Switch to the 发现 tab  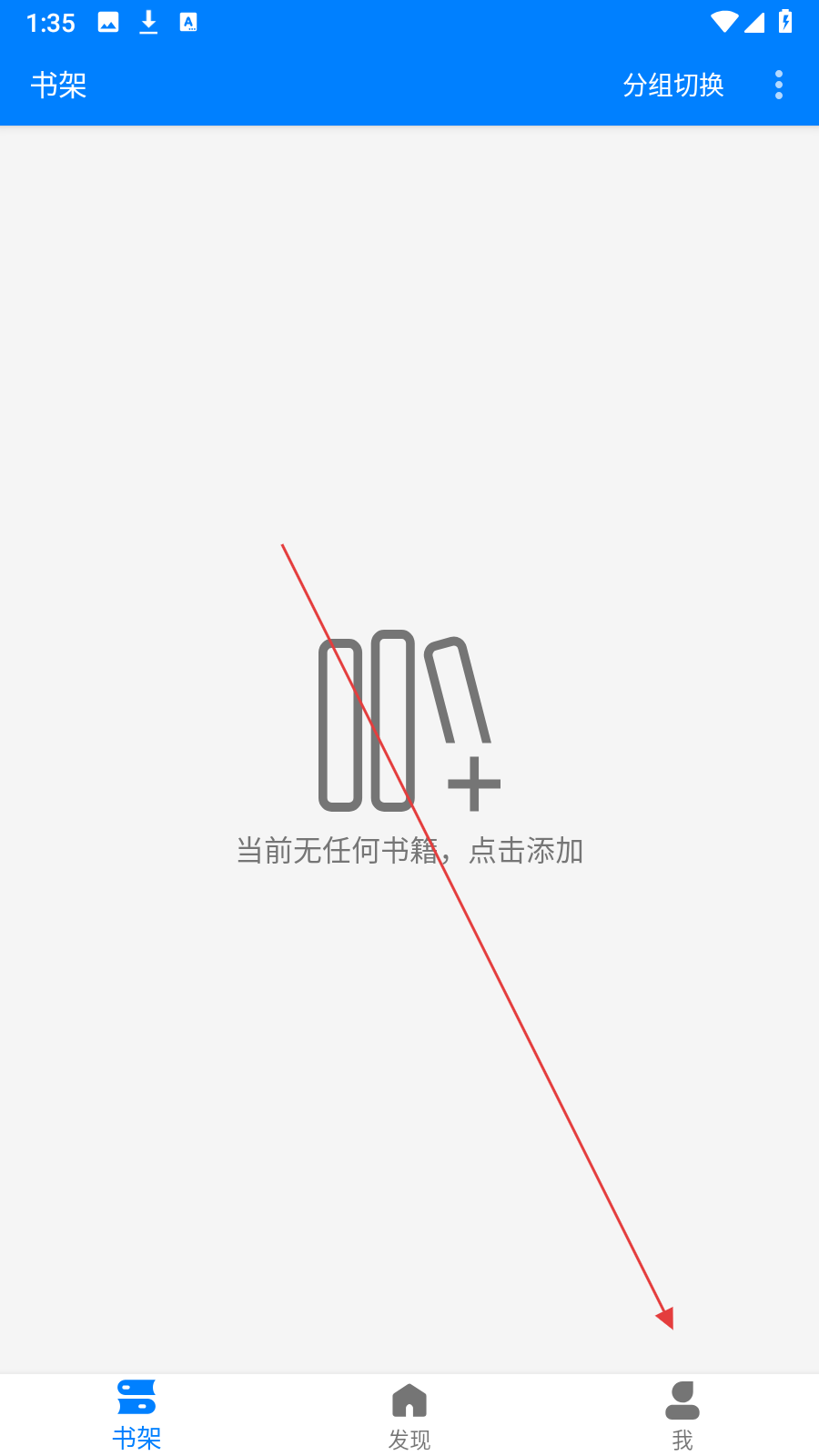tap(409, 1416)
